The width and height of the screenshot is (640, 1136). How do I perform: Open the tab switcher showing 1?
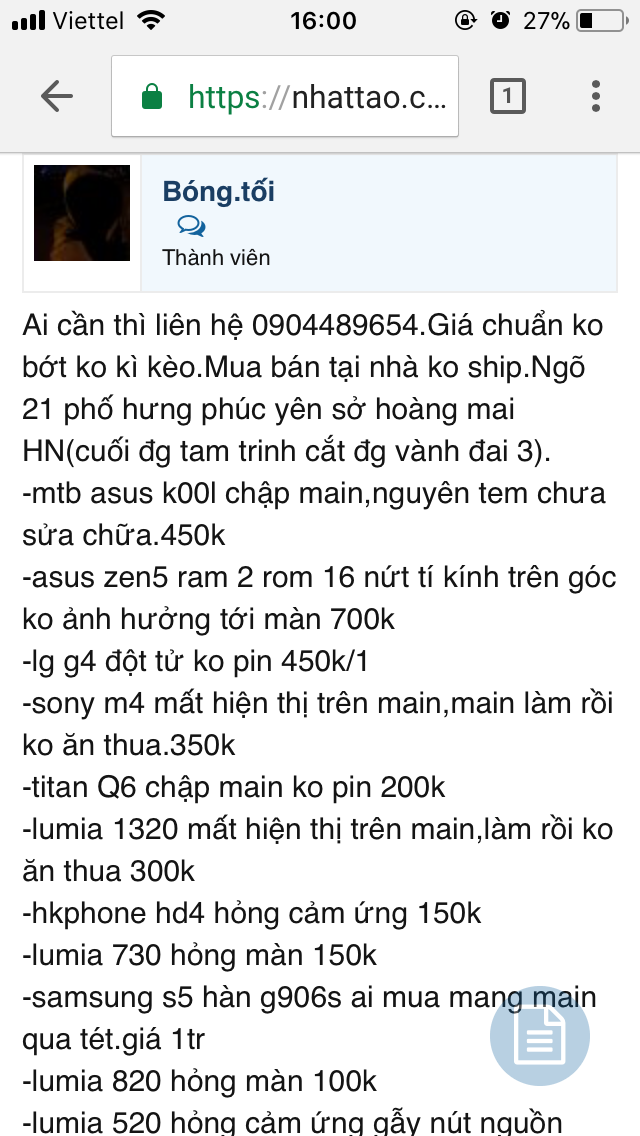click(x=507, y=96)
